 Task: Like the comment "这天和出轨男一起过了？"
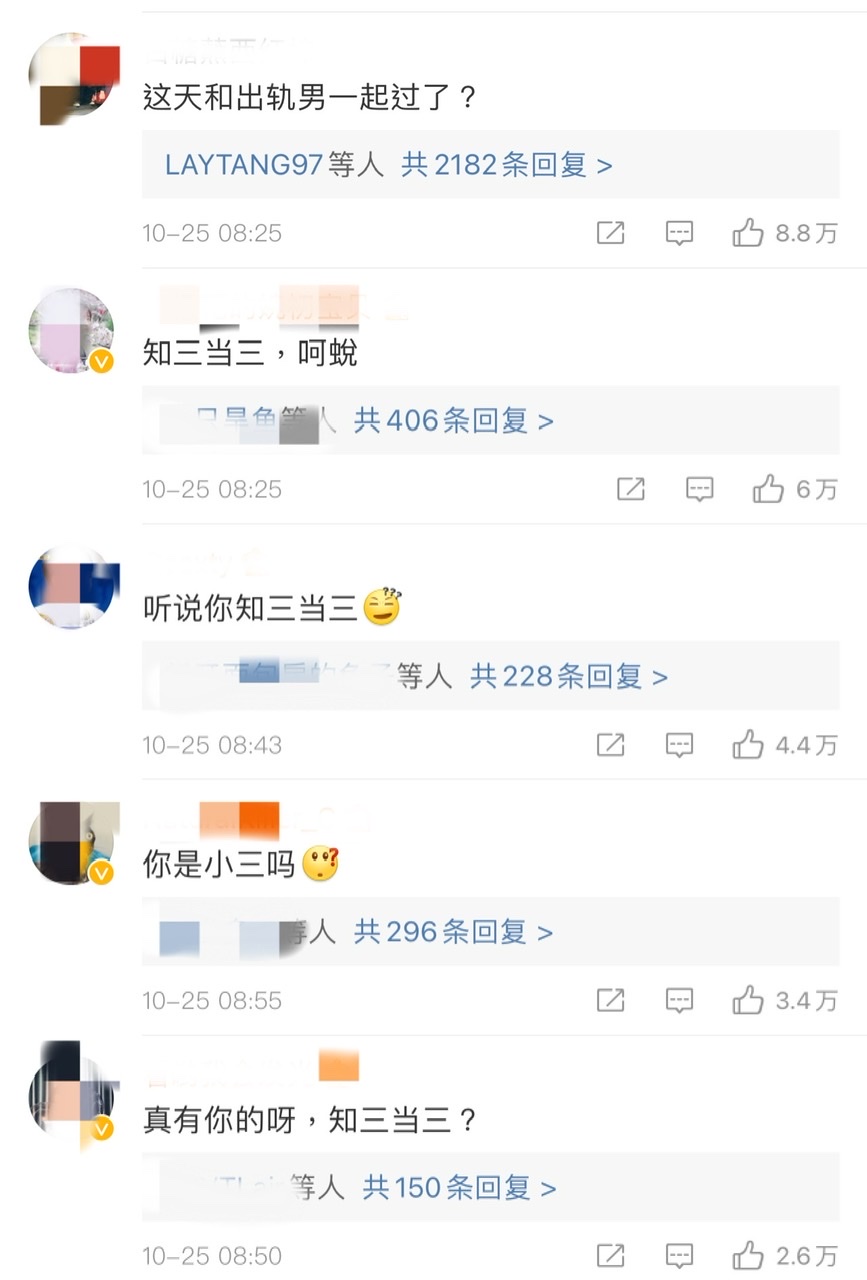tap(748, 234)
